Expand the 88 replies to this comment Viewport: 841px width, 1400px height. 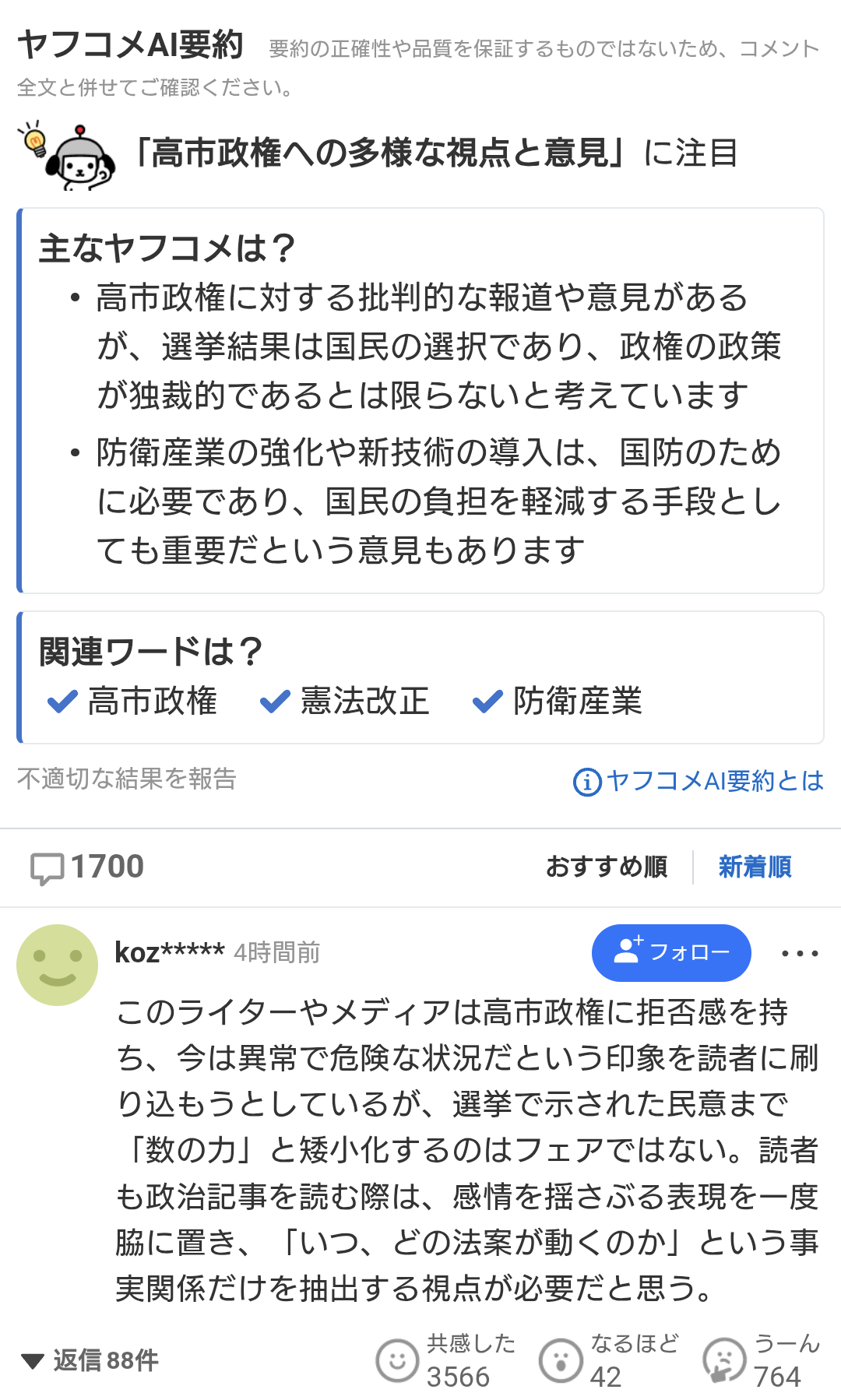pos(90,1360)
